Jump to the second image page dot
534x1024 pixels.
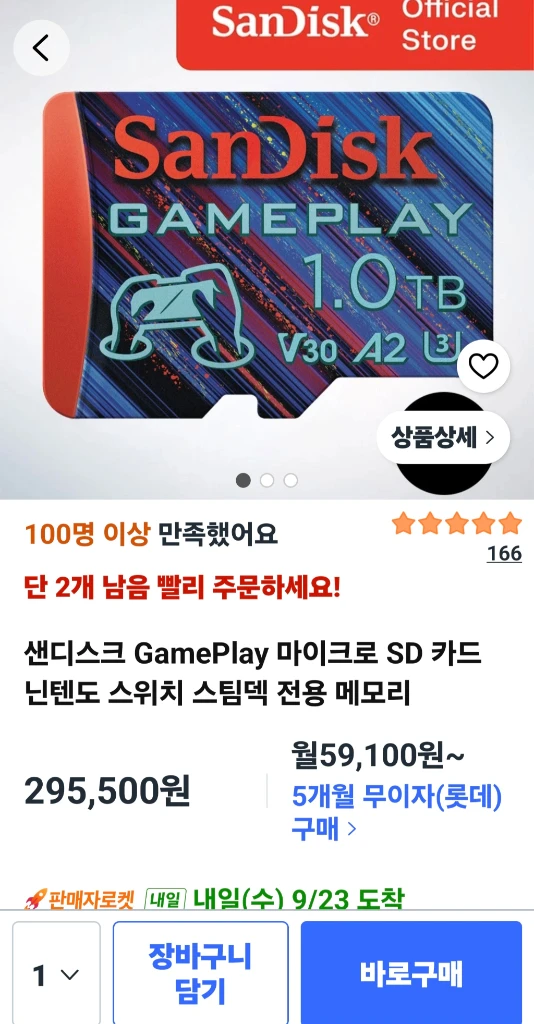click(266, 481)
